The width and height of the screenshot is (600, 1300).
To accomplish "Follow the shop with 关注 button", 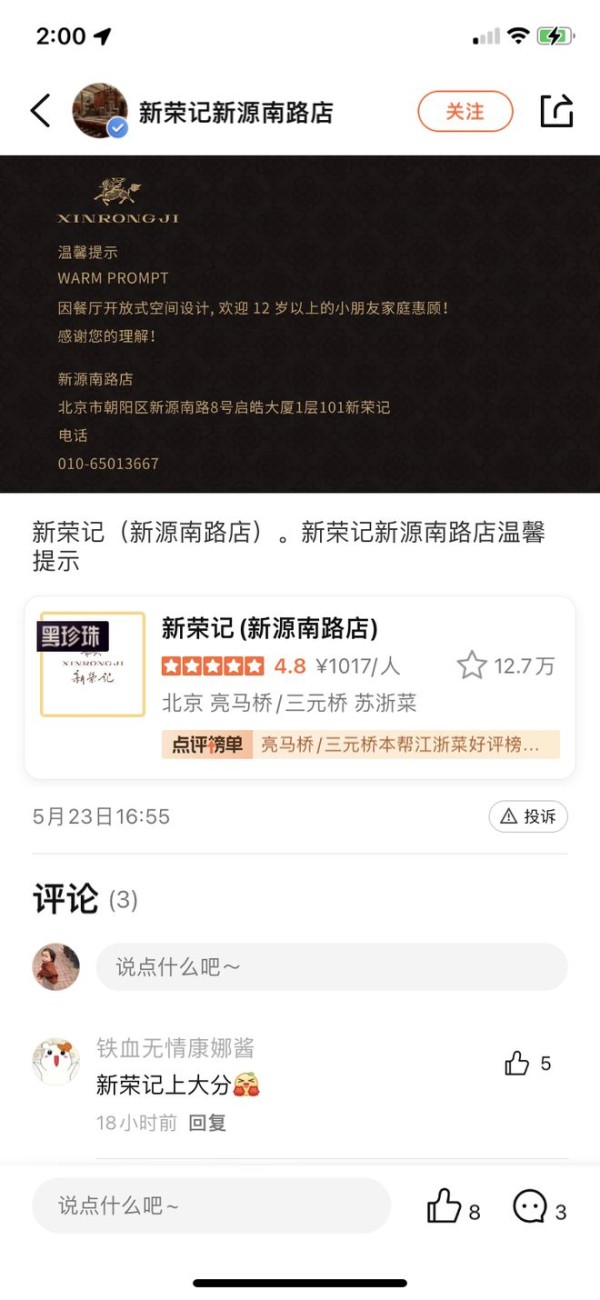I will click(465, 111).
